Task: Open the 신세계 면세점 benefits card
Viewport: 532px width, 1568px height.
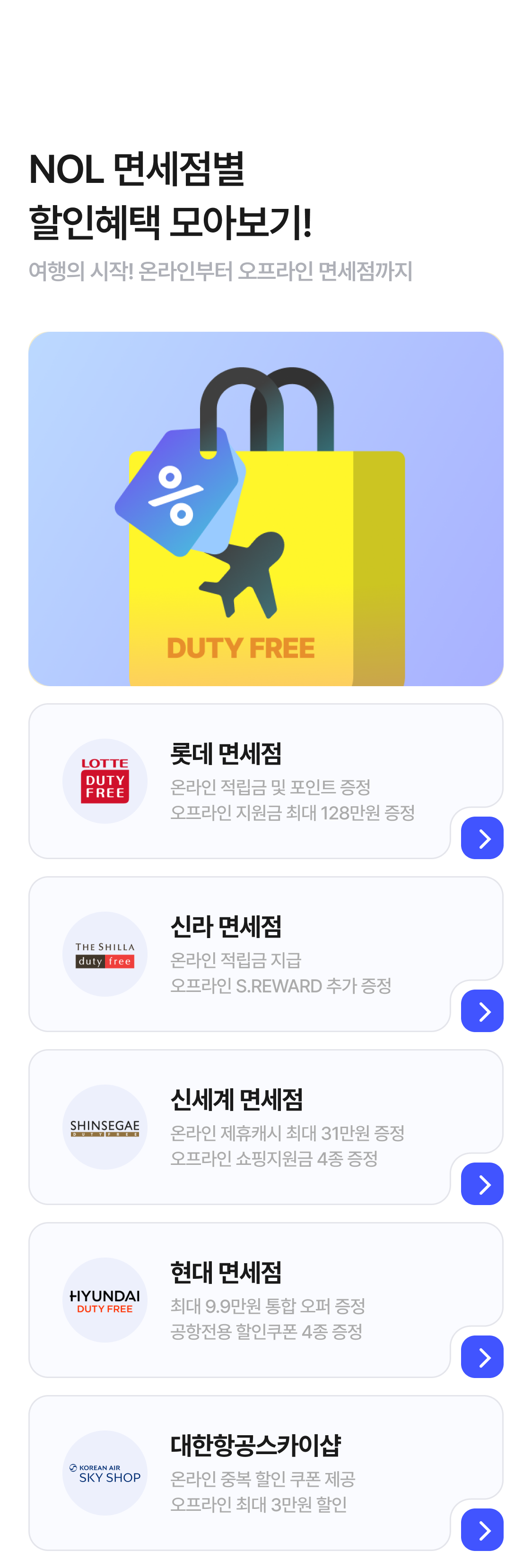Action: pyautogui.click(x=244, y=1127)
